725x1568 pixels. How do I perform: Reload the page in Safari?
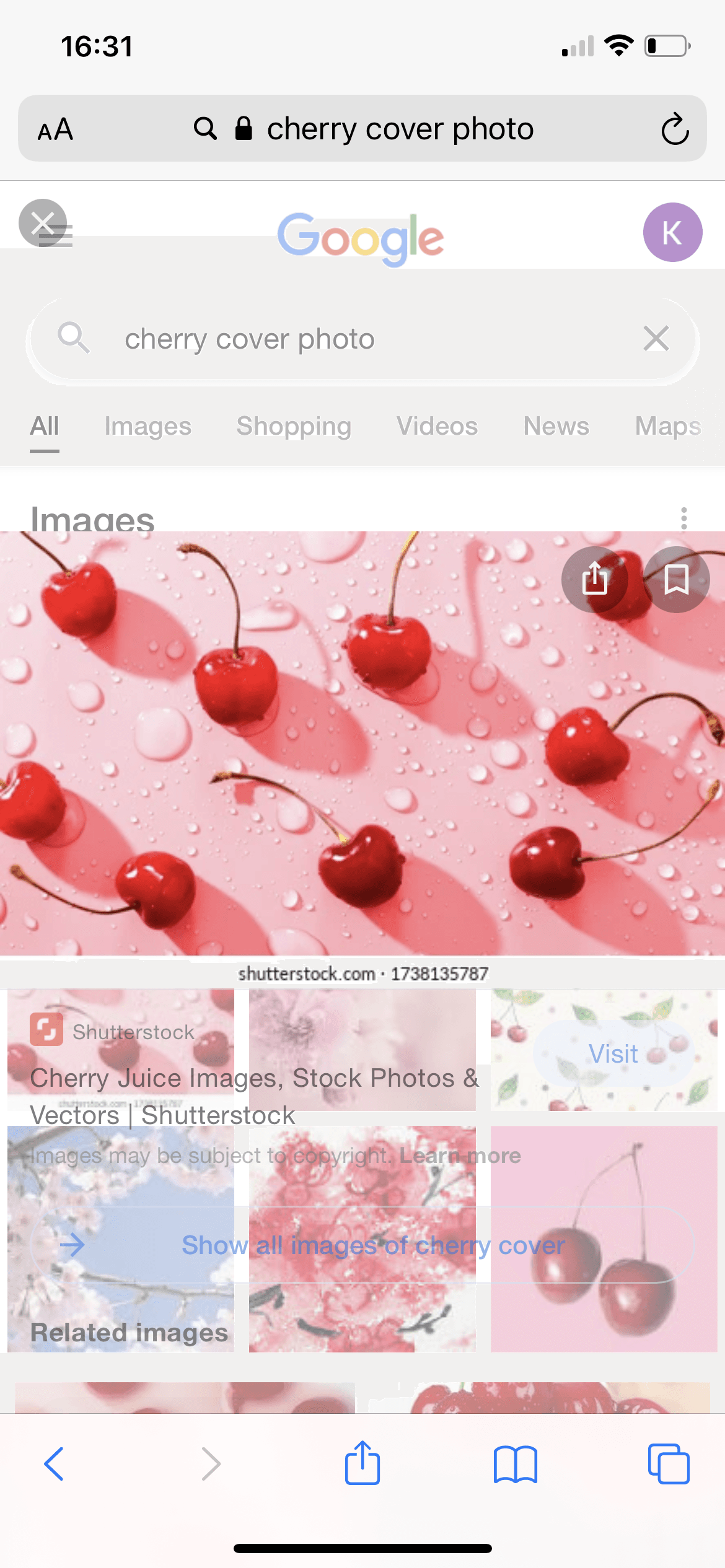coord(675,129)
